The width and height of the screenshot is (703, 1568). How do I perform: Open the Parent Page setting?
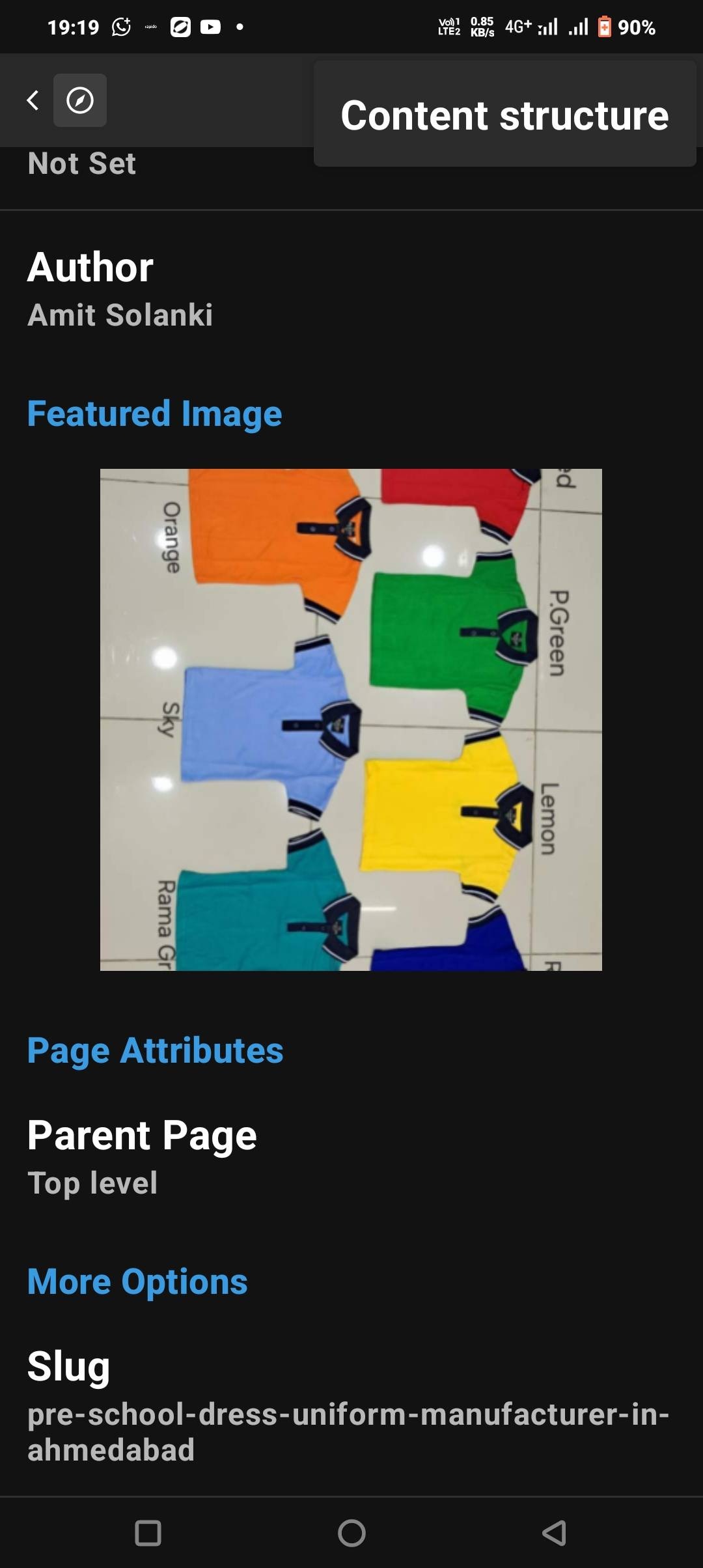142,1157
